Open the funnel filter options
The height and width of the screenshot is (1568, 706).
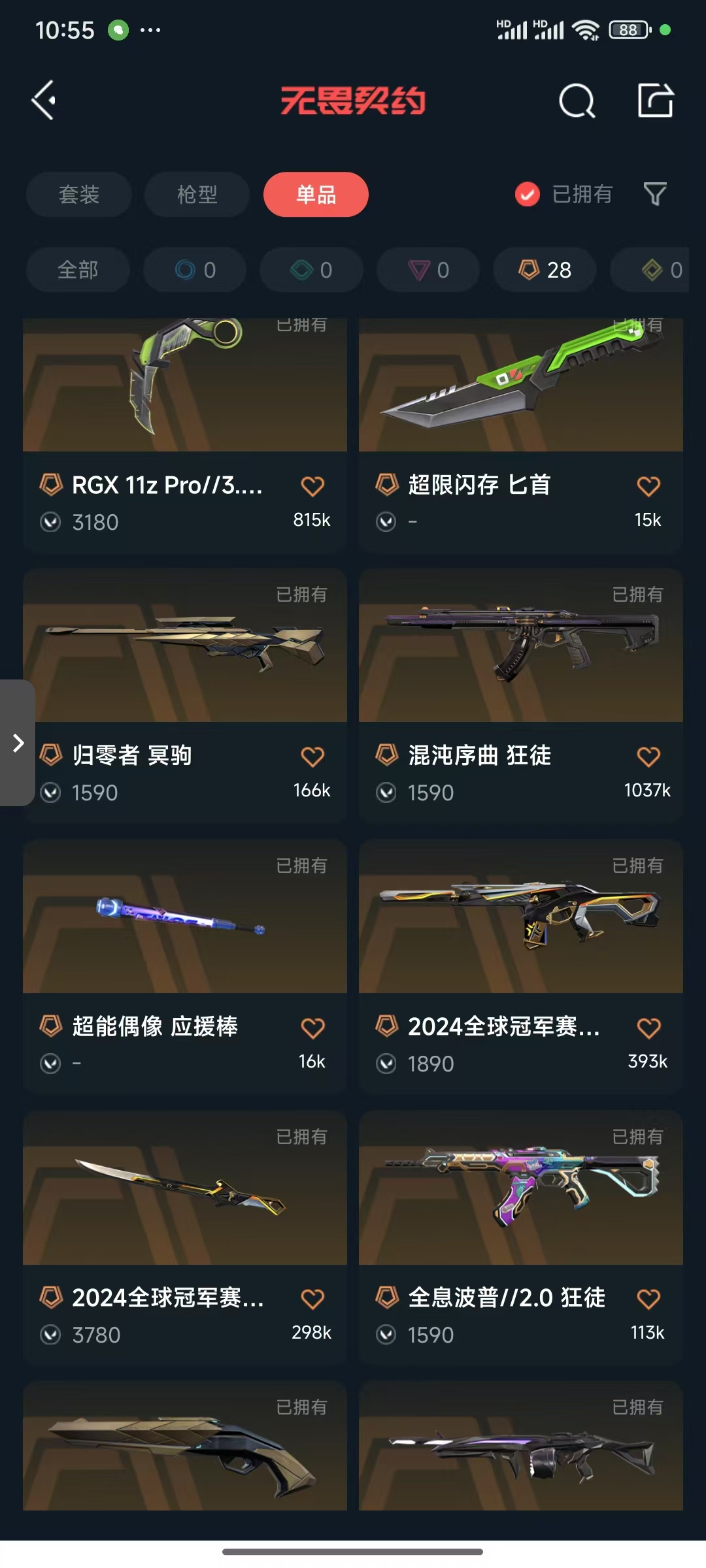coord(655,194)
